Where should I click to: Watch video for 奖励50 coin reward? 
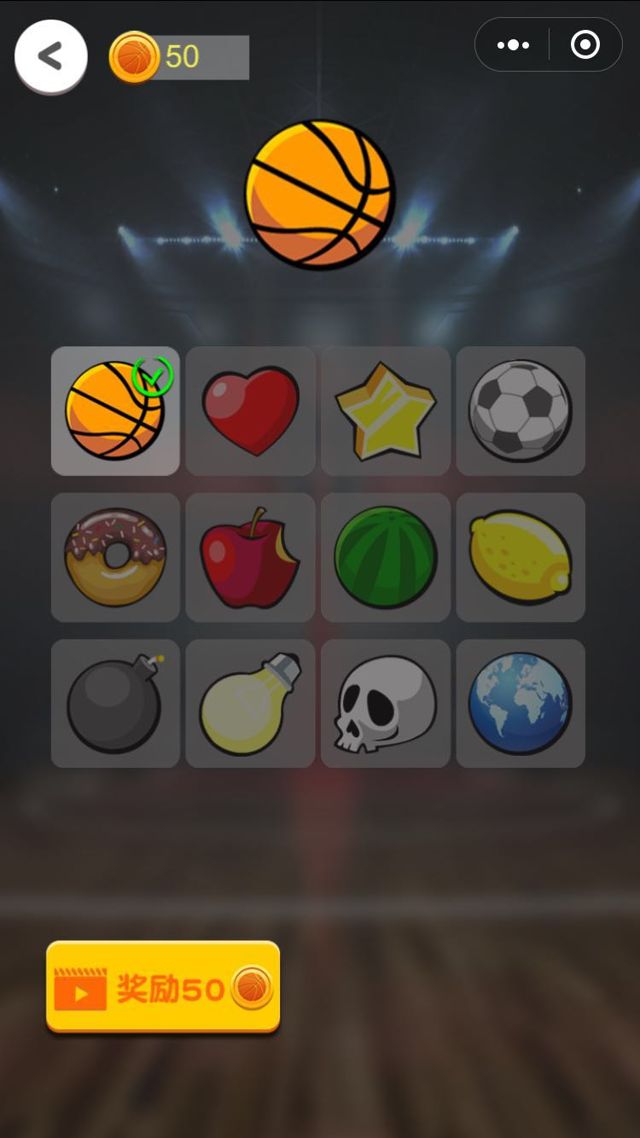point(163,988)
